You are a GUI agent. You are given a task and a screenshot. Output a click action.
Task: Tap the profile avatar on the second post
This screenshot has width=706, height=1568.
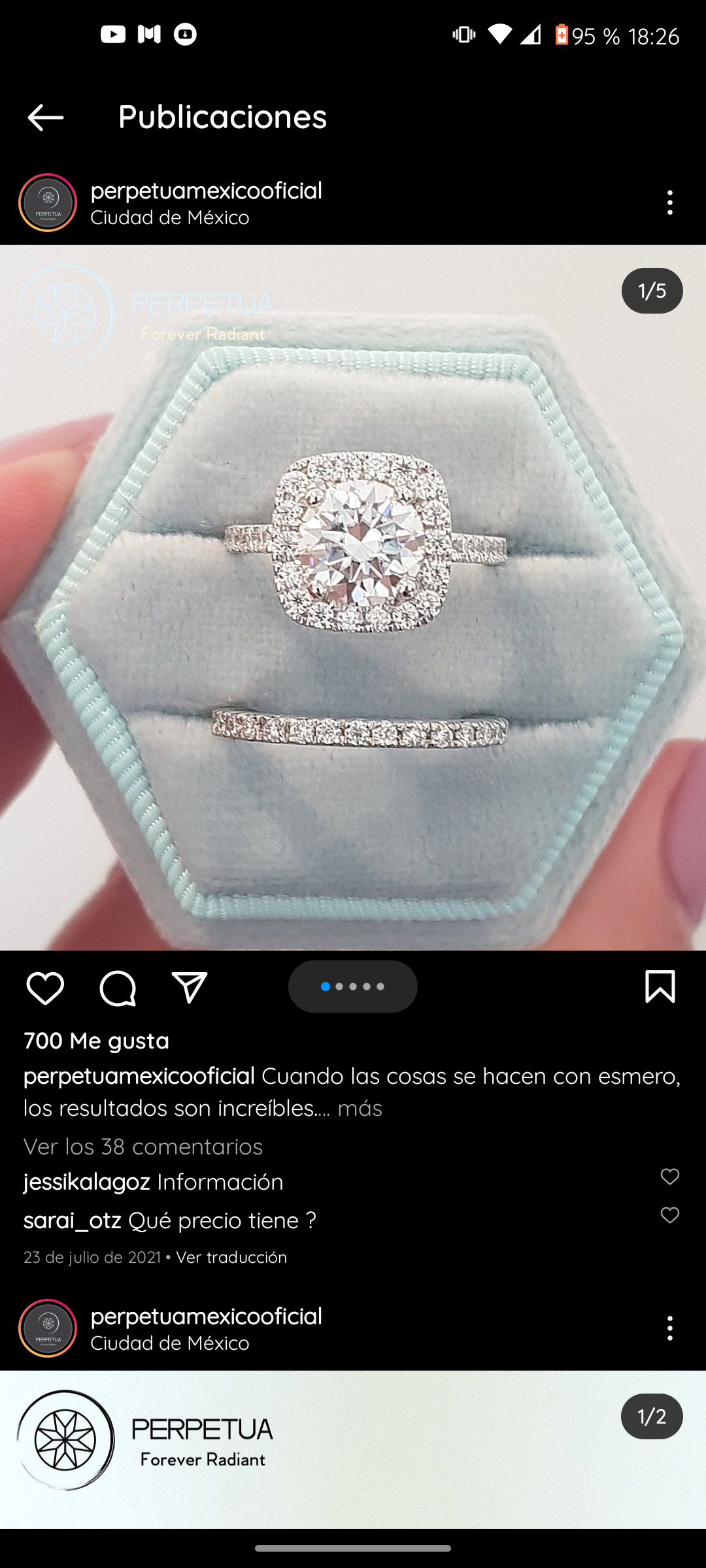click(48, 1328)
